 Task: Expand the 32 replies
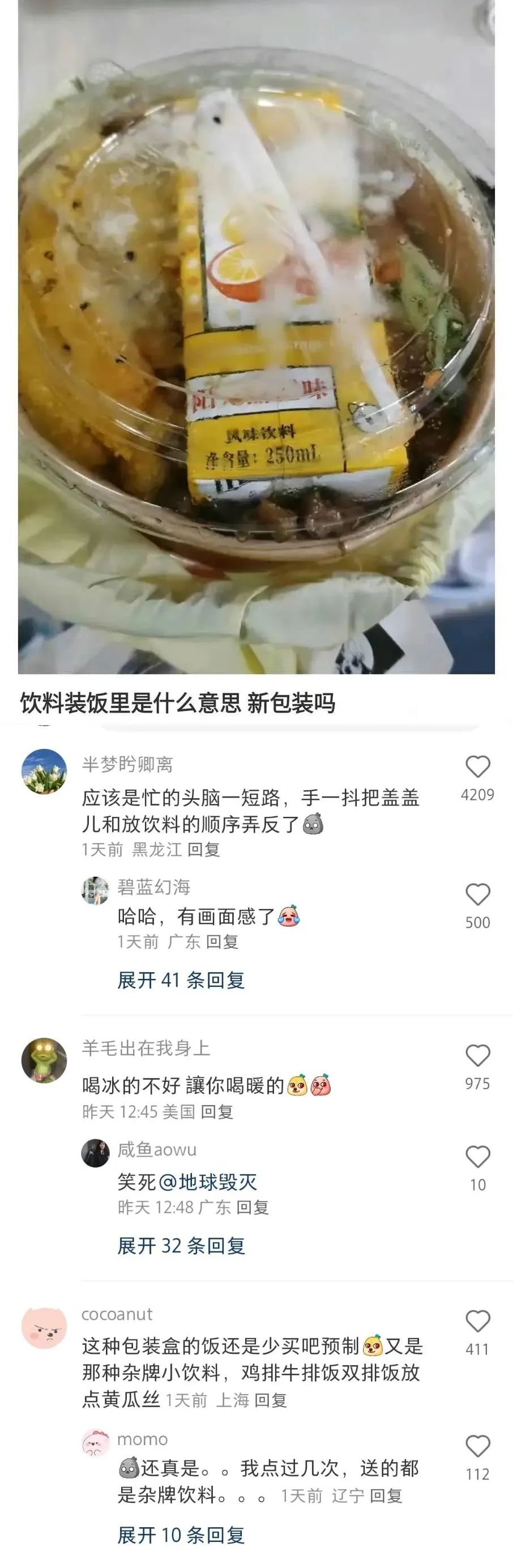181,1246
